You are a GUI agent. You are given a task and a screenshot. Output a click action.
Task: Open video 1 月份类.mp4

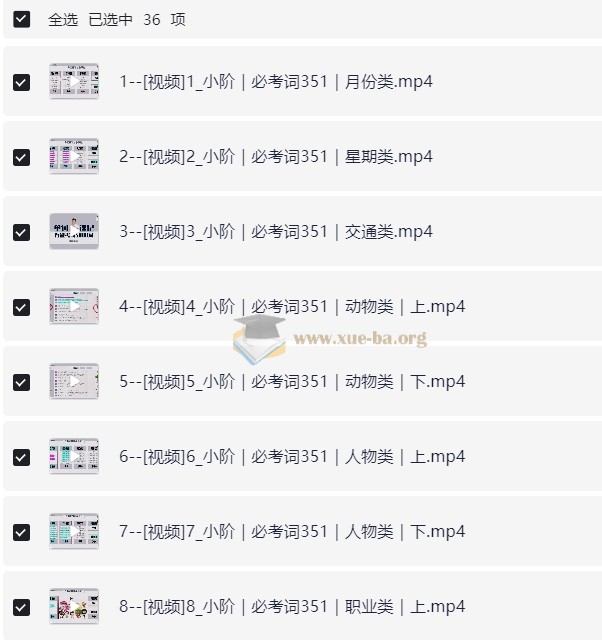[x=275, y=82]
